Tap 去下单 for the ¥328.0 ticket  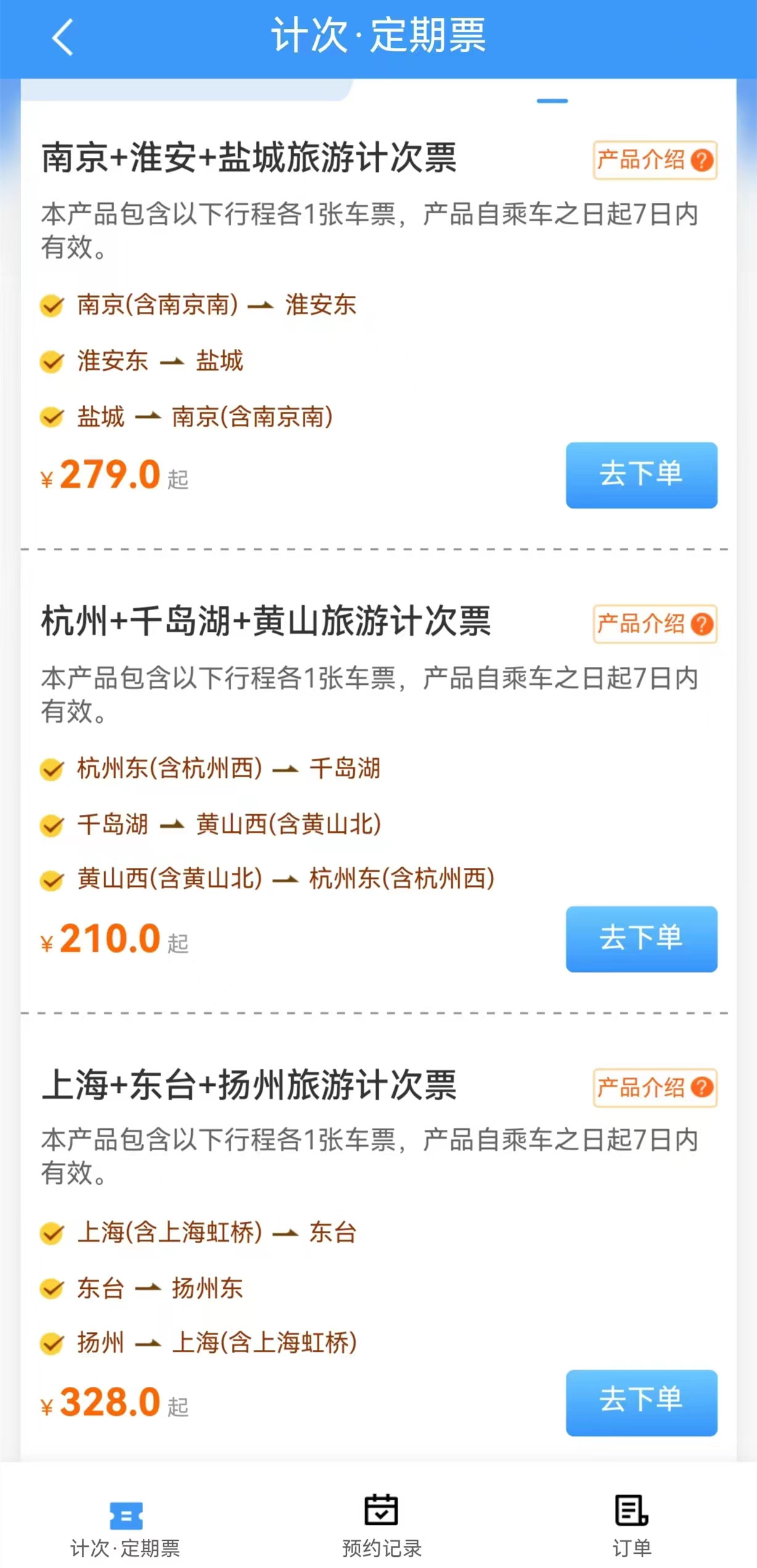pos(641,1403)
